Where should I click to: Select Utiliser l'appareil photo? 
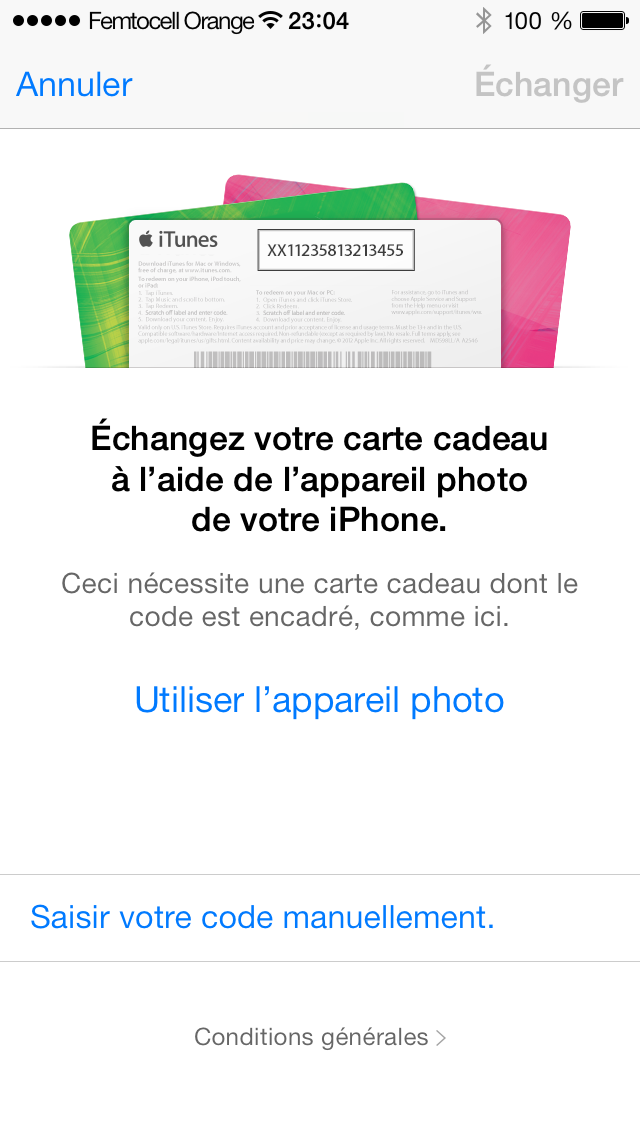[x=319, y=701]
